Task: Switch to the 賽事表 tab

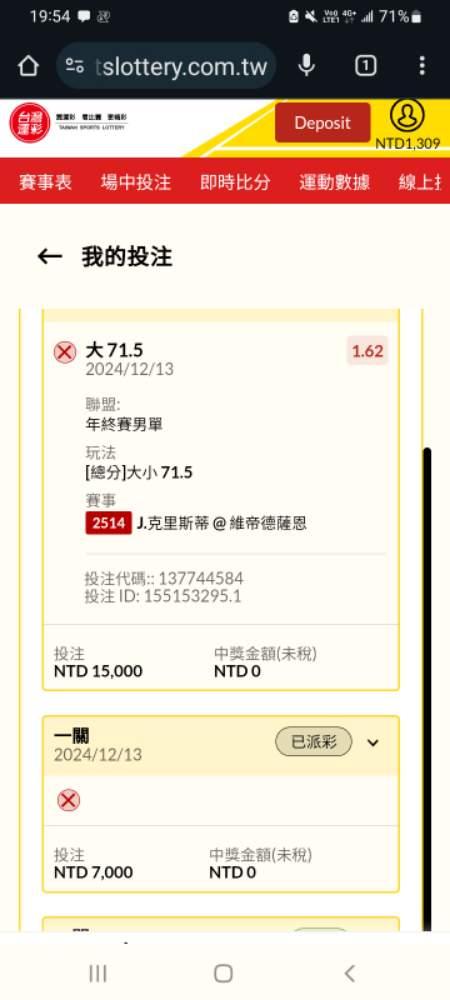Action: (x=45, y=182)
